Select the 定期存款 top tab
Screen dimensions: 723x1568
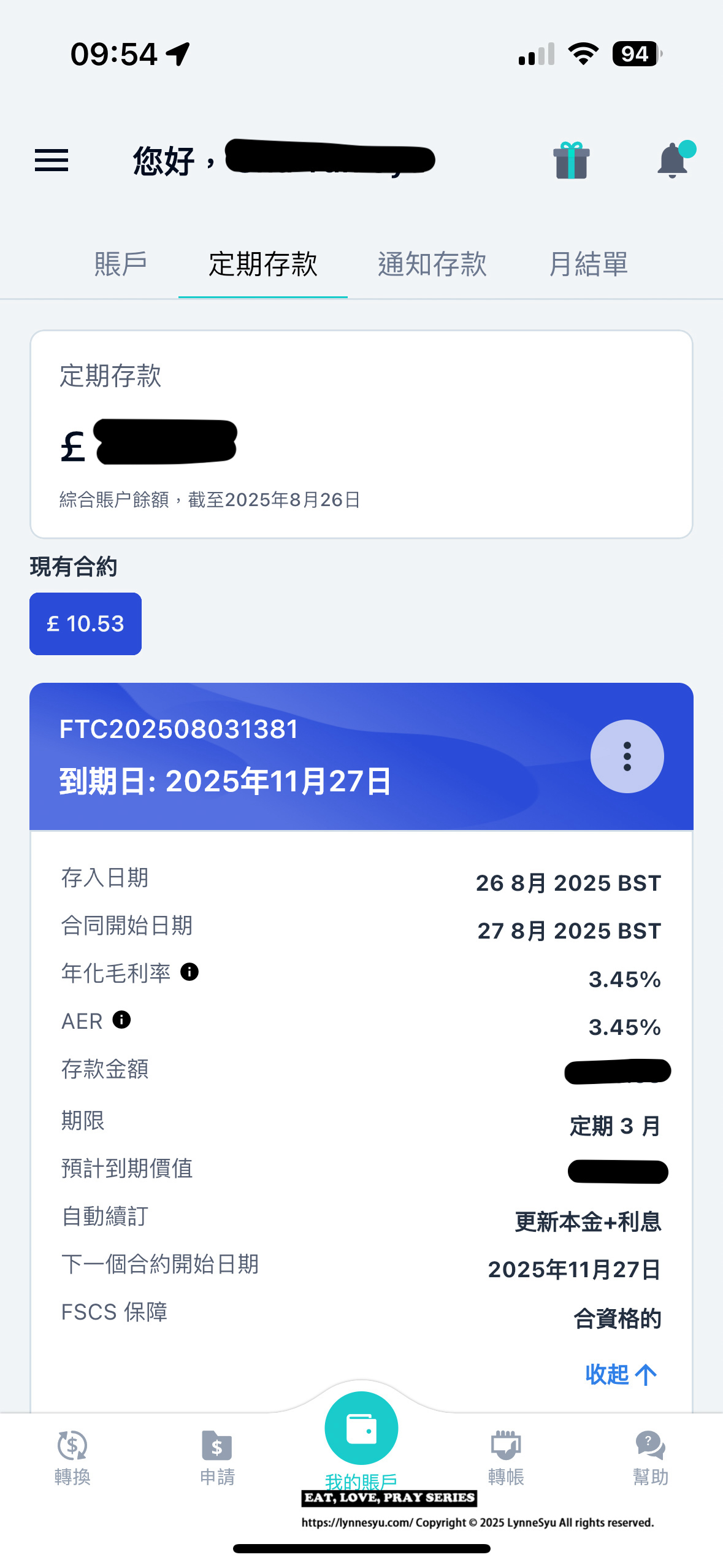[263, 264]
